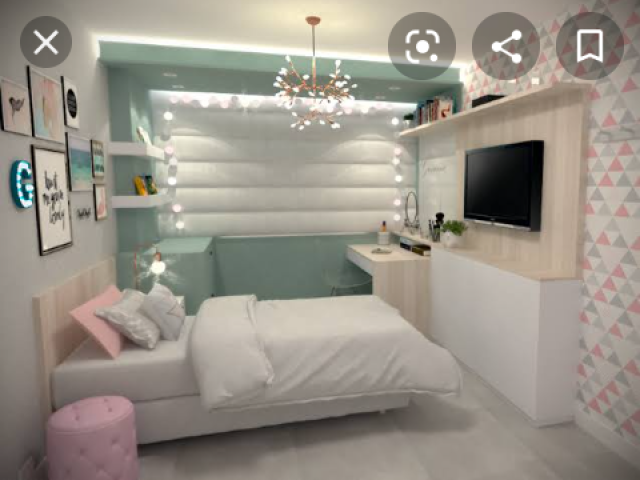Search this image with visual lens

tap(422, 46)
